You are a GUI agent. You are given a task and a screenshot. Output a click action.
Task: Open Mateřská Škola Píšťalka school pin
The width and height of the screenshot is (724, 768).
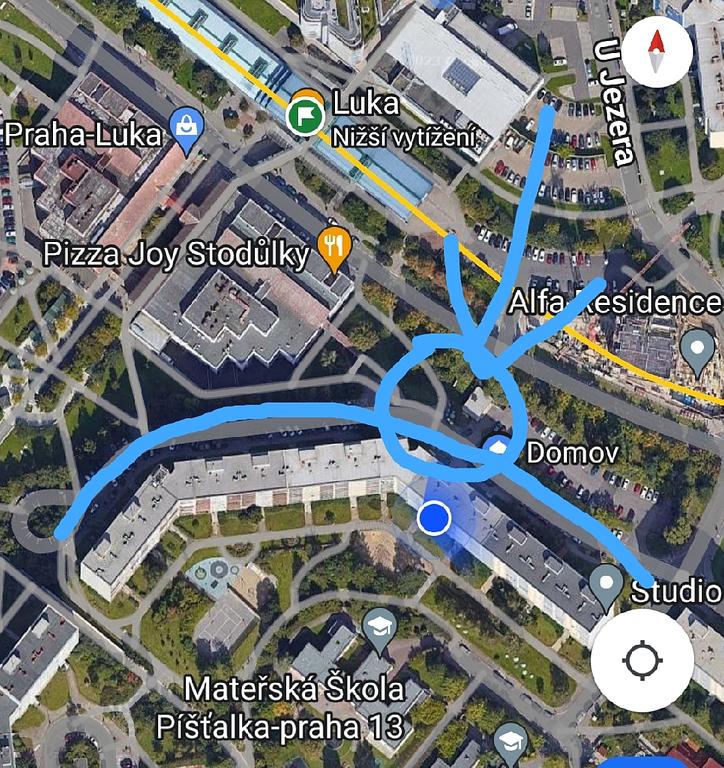point(379,627)
